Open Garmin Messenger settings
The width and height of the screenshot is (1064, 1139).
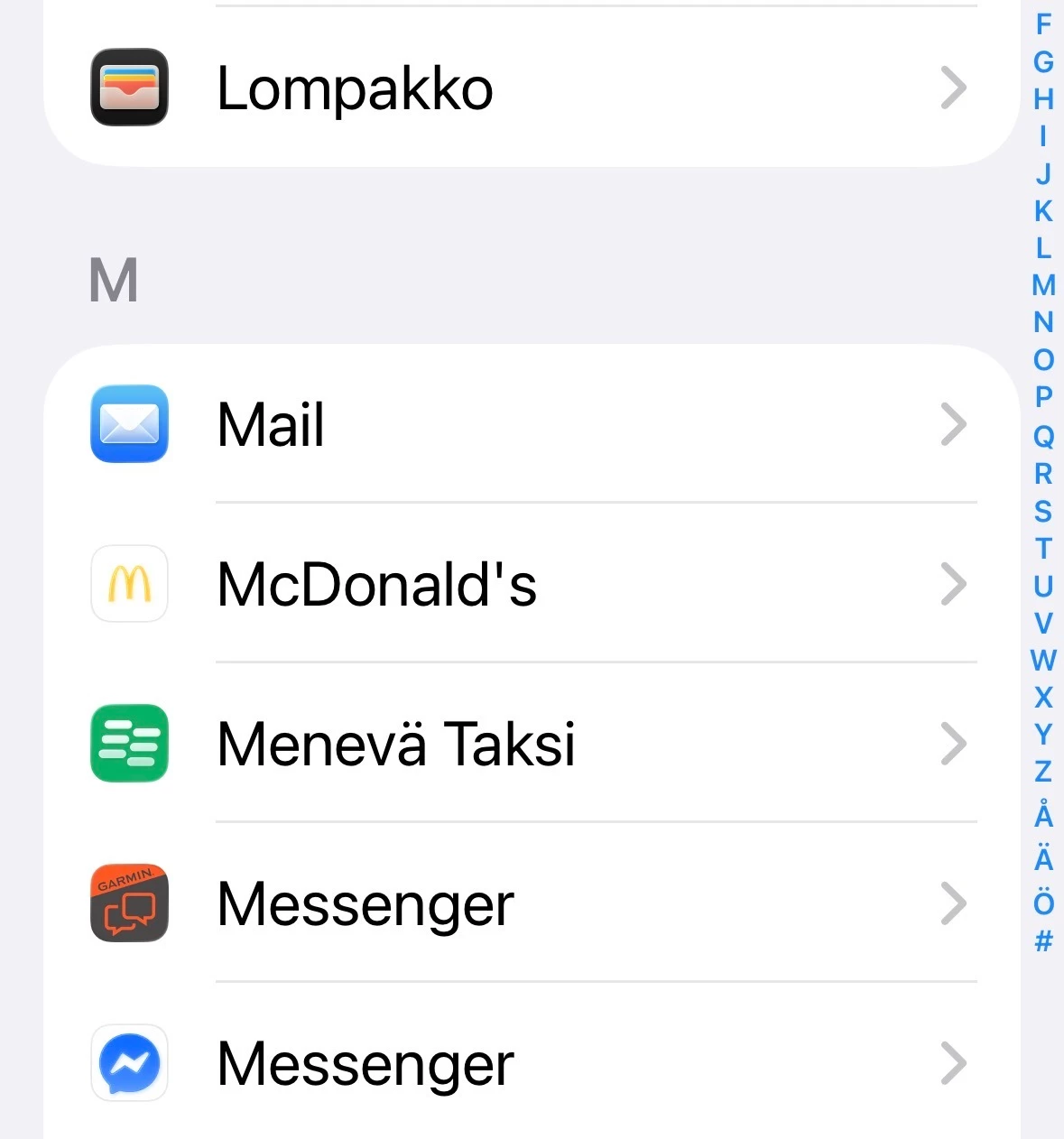click(532, 903)
